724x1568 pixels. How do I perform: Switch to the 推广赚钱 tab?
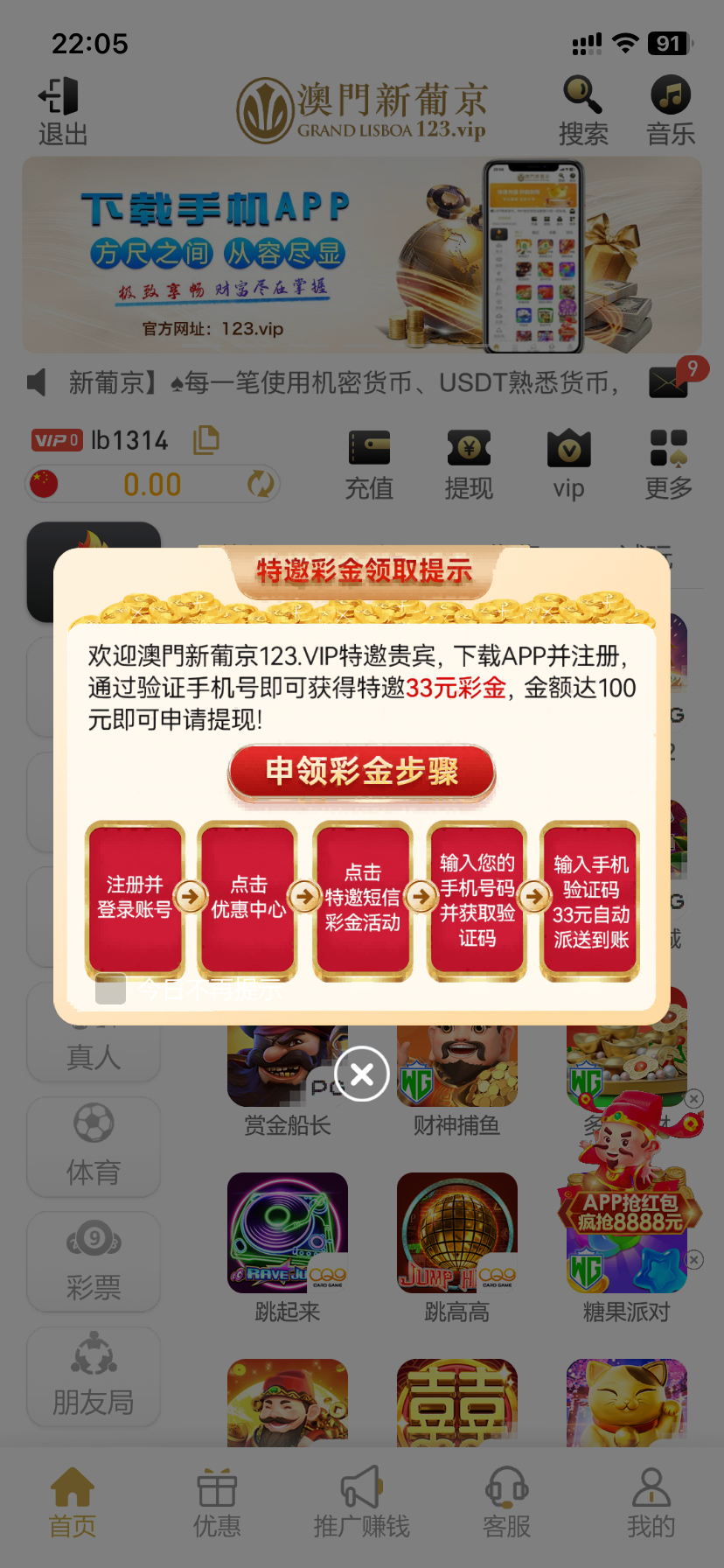tap(362, 1504)
